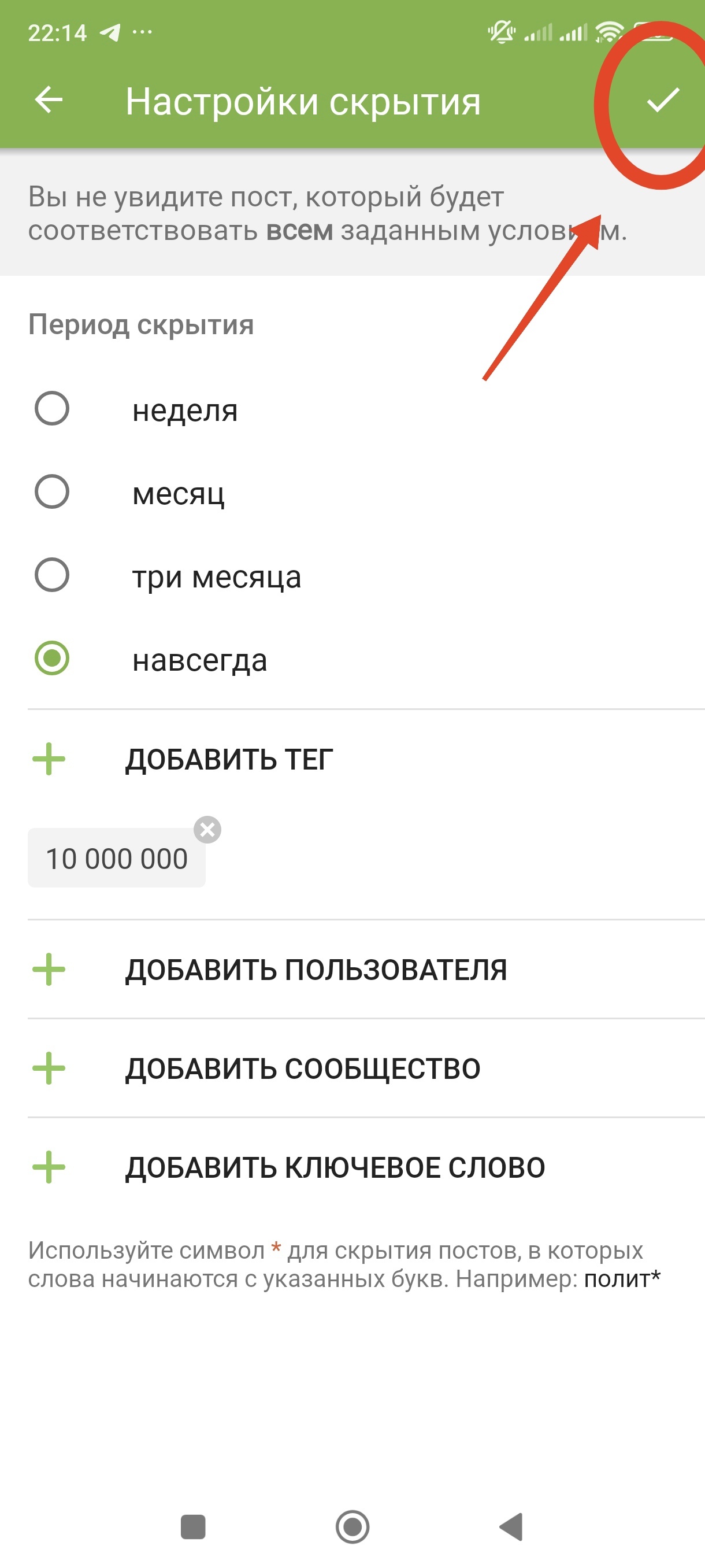Remove the "10 000 000" tag
Viewport: 705px width, 1568px height.
click(x=207, y=830)
